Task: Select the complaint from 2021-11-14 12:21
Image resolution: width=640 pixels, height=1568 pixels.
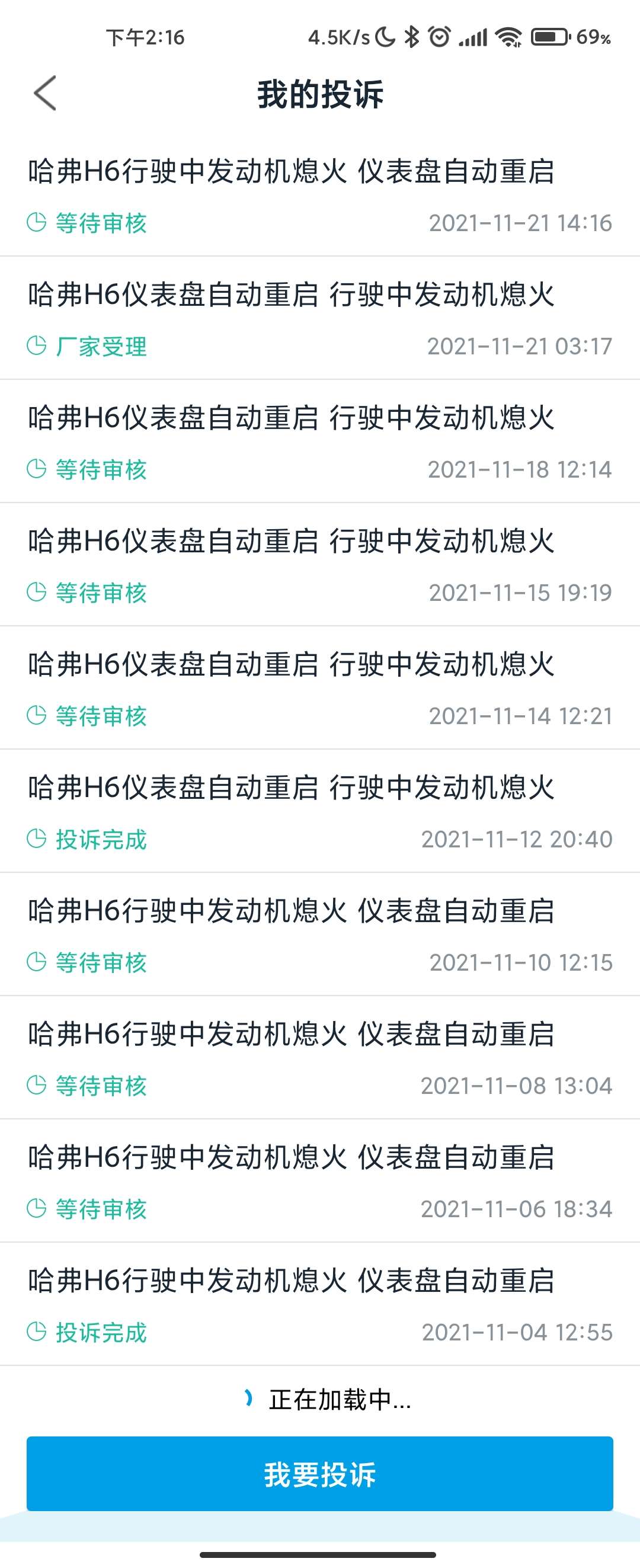Action: pos(319,688)
